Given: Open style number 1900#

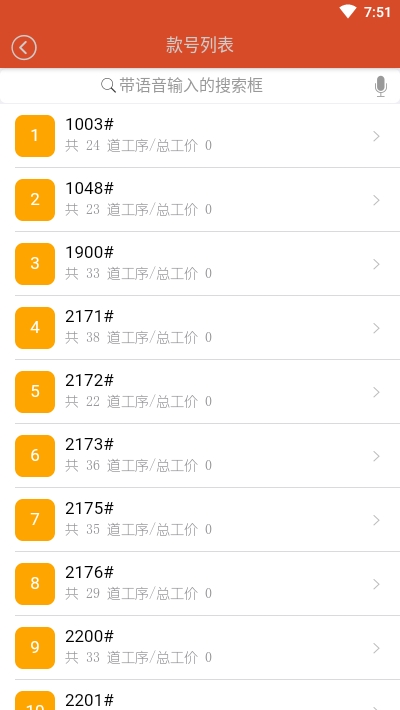Looking at the screenshot, I should 200,264.
